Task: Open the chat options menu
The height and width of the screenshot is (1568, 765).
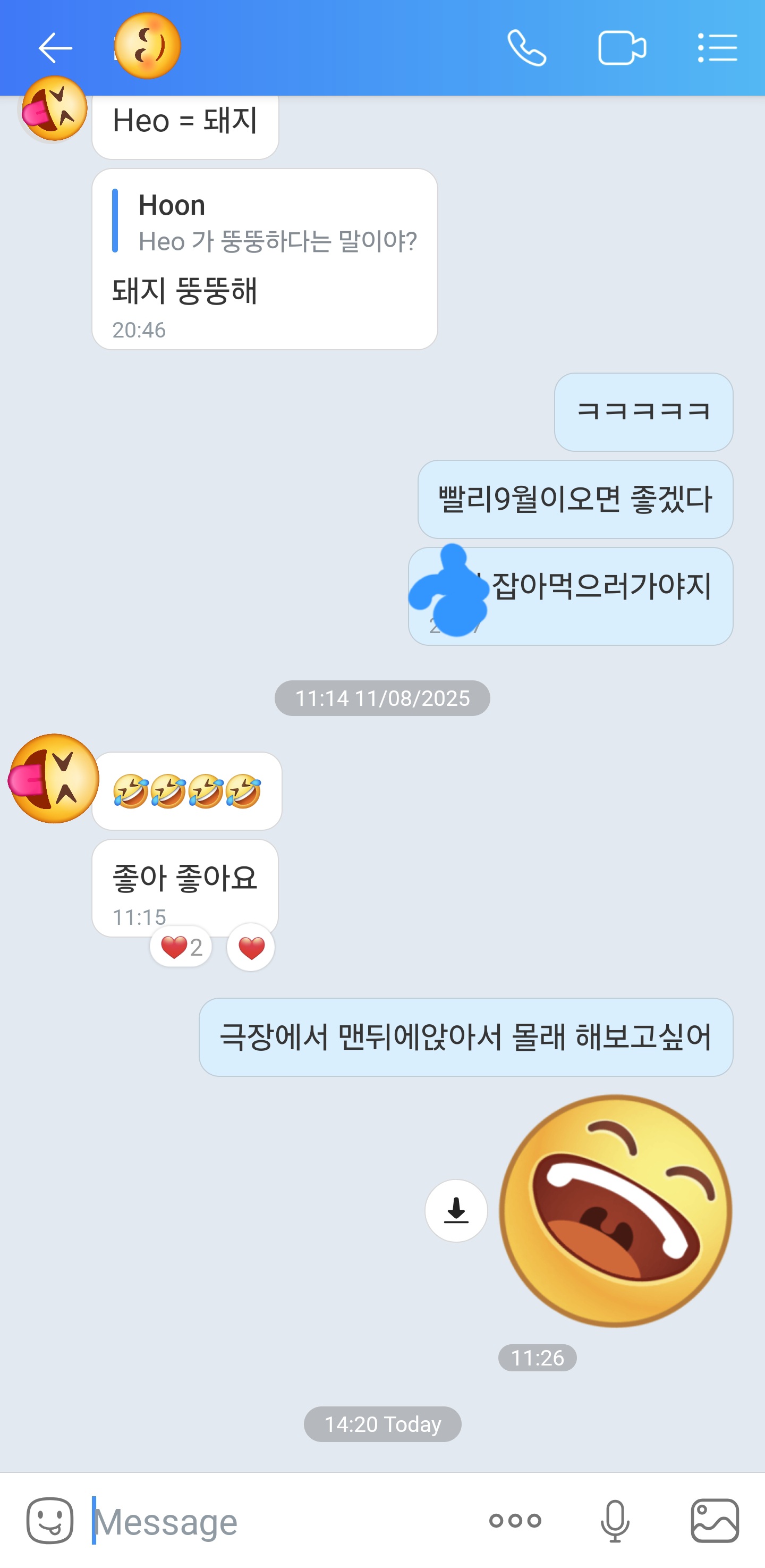Action: pos(717,48)
